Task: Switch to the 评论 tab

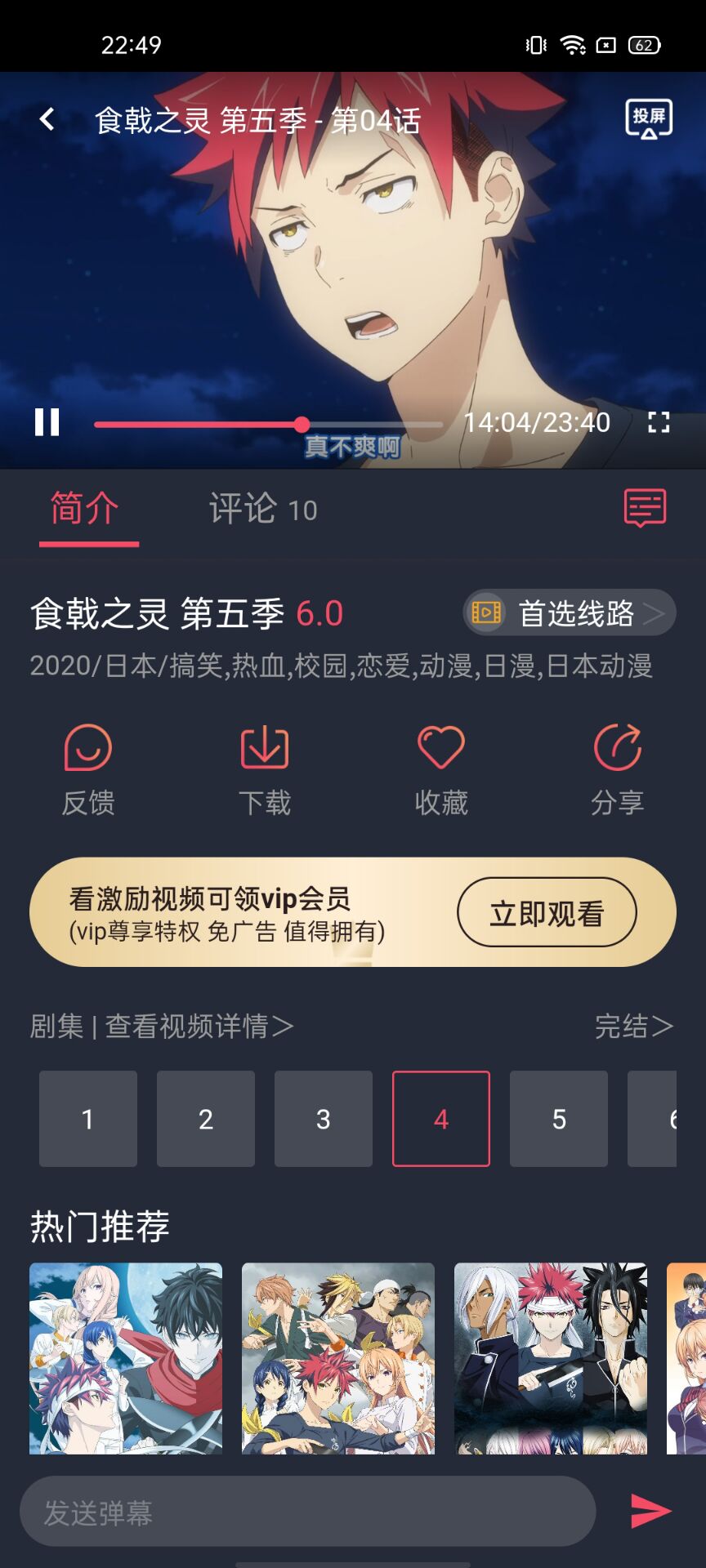Action: click(261, 510)
